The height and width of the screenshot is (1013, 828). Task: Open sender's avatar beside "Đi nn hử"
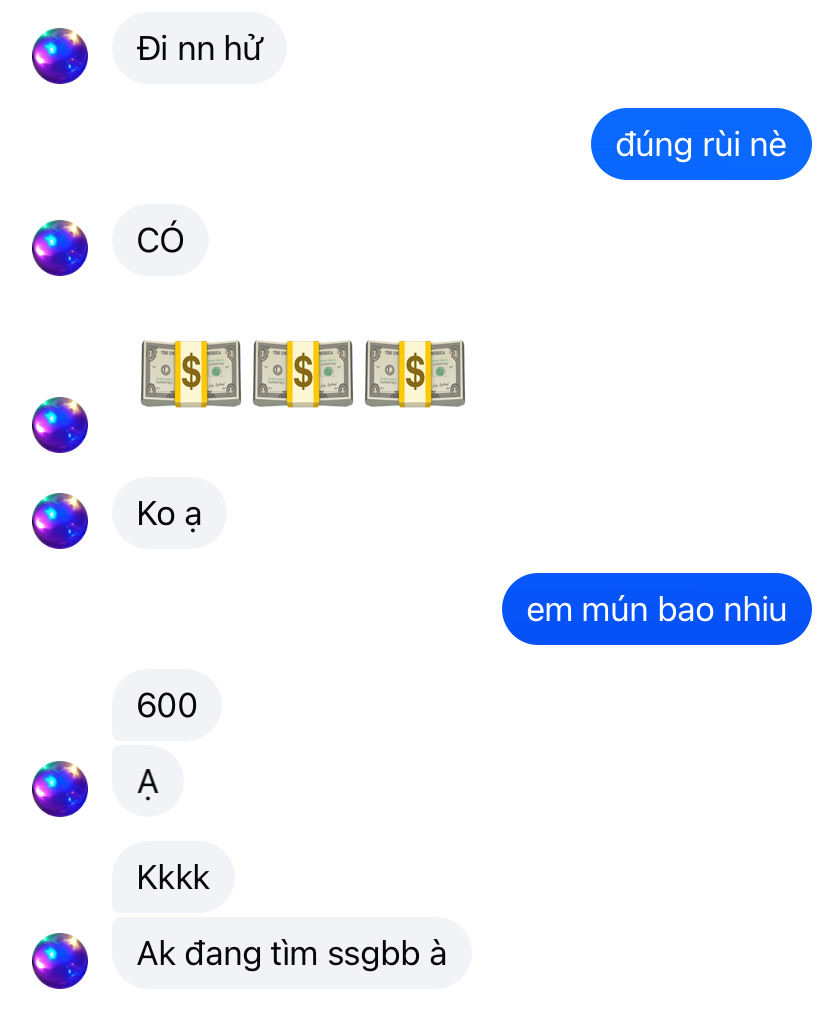click(x=60, y=56)
